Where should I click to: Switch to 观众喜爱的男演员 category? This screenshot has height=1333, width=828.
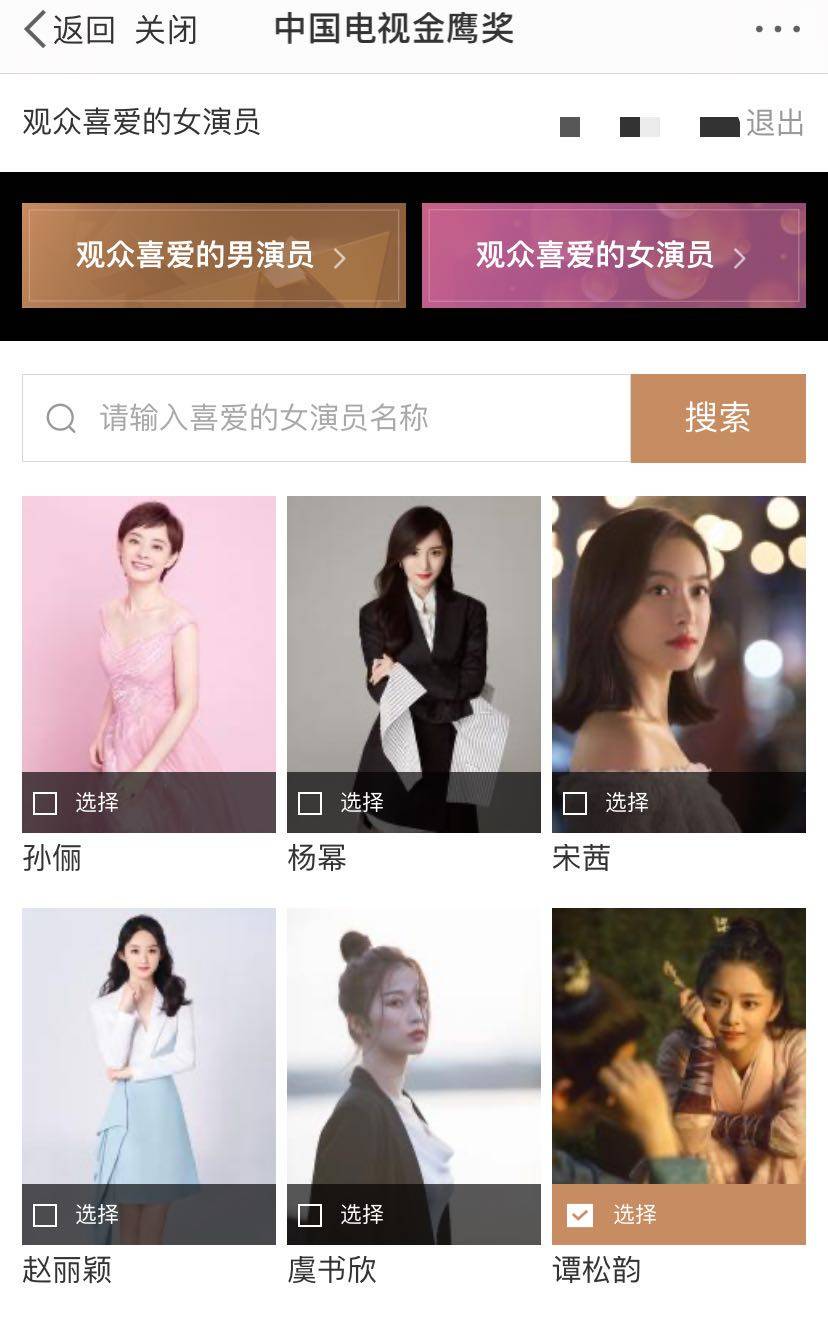pyautogui.click(x=214, y=256)
